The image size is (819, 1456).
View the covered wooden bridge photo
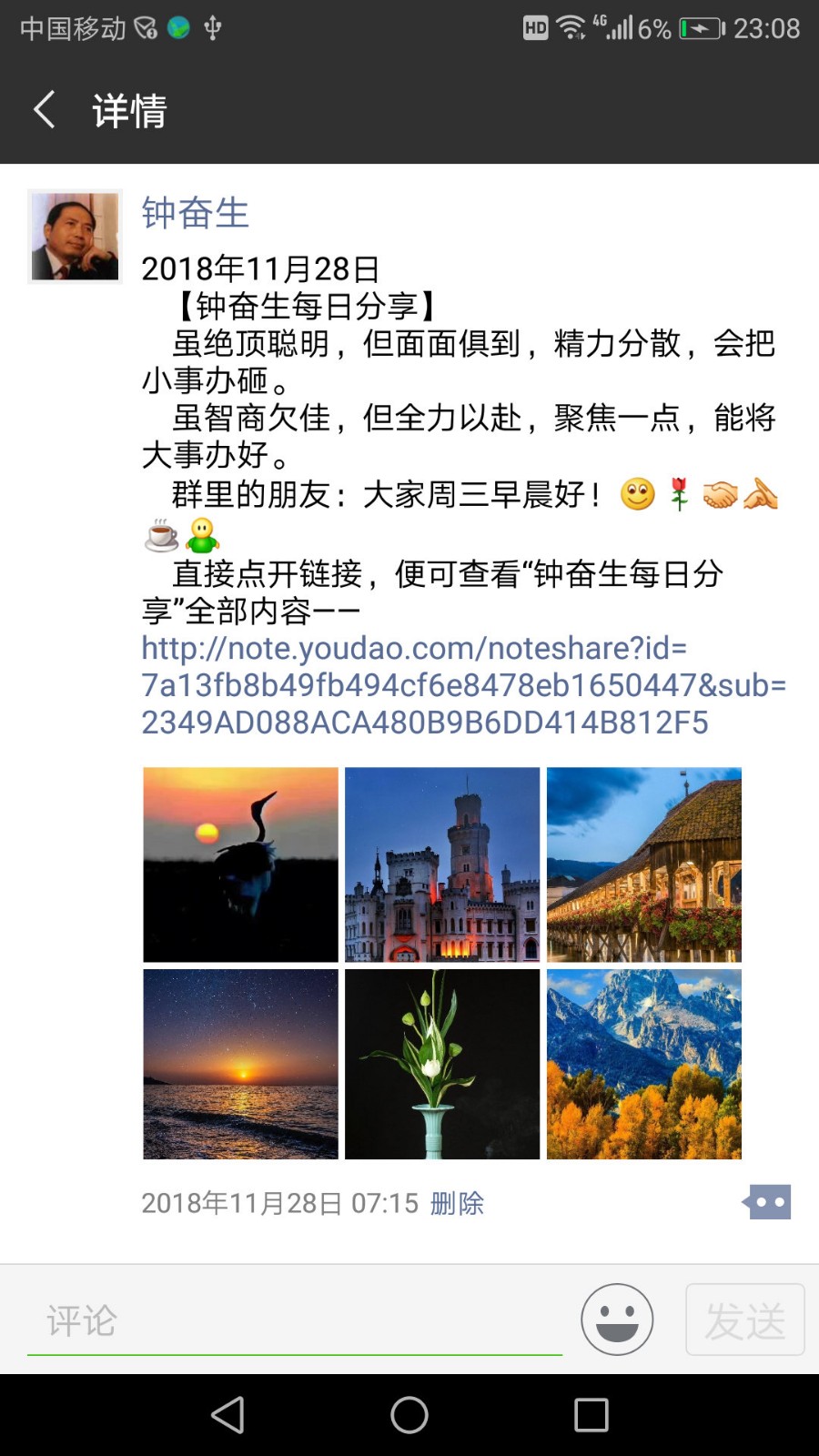pyautogui.click(x=643, y=864)
